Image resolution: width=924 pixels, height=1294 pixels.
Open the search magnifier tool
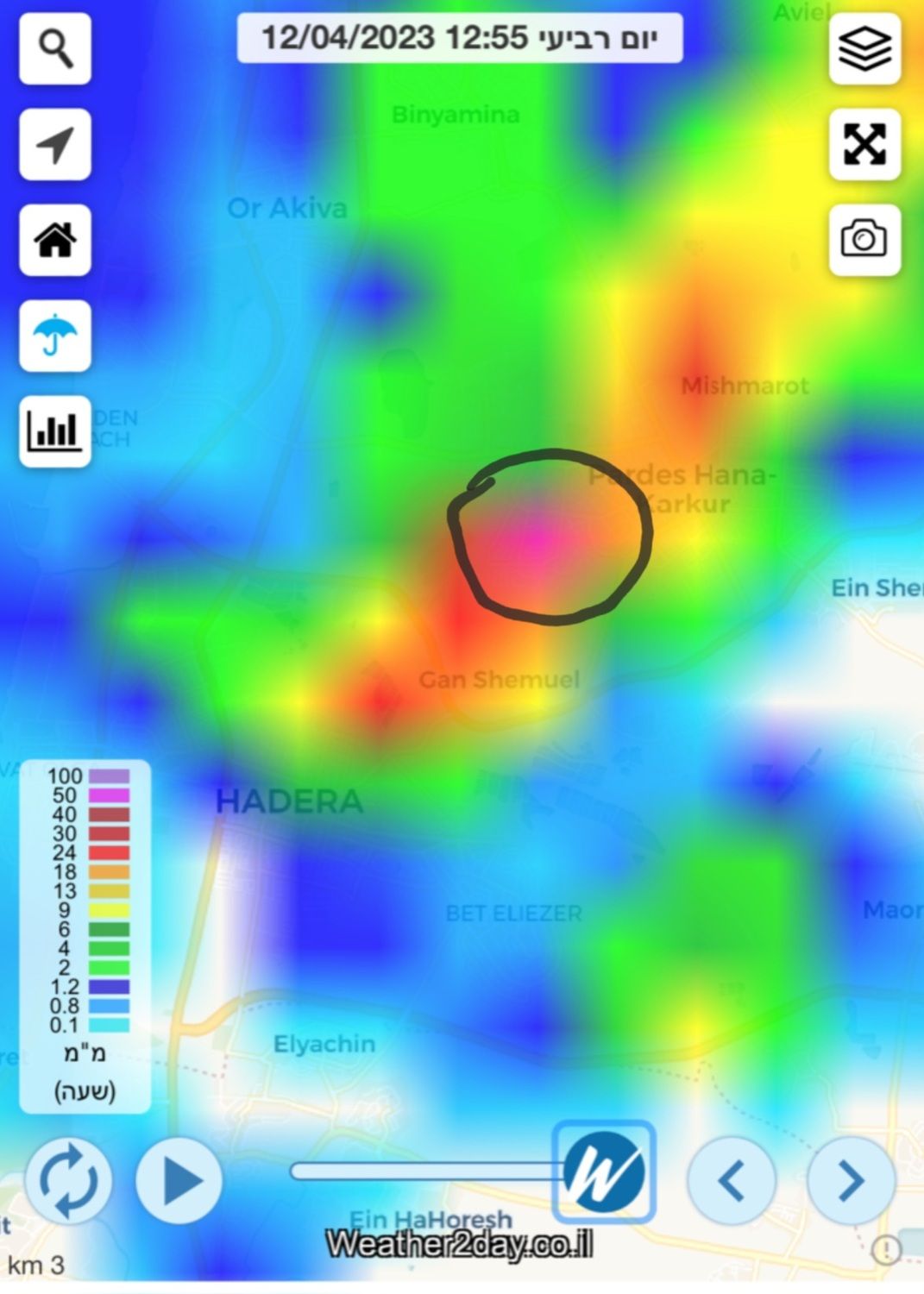coord(55,48)
